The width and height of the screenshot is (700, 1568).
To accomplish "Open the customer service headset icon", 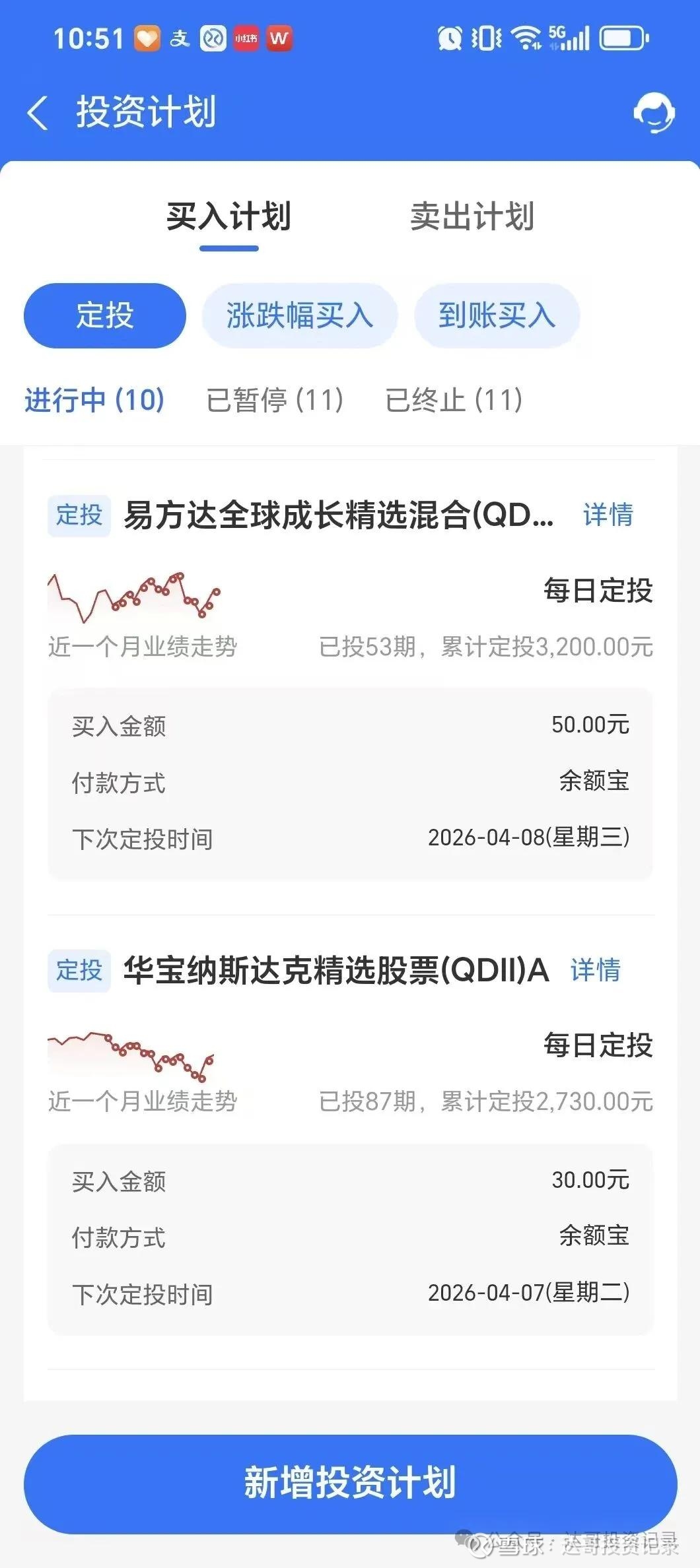I will (x=653, y=112).
